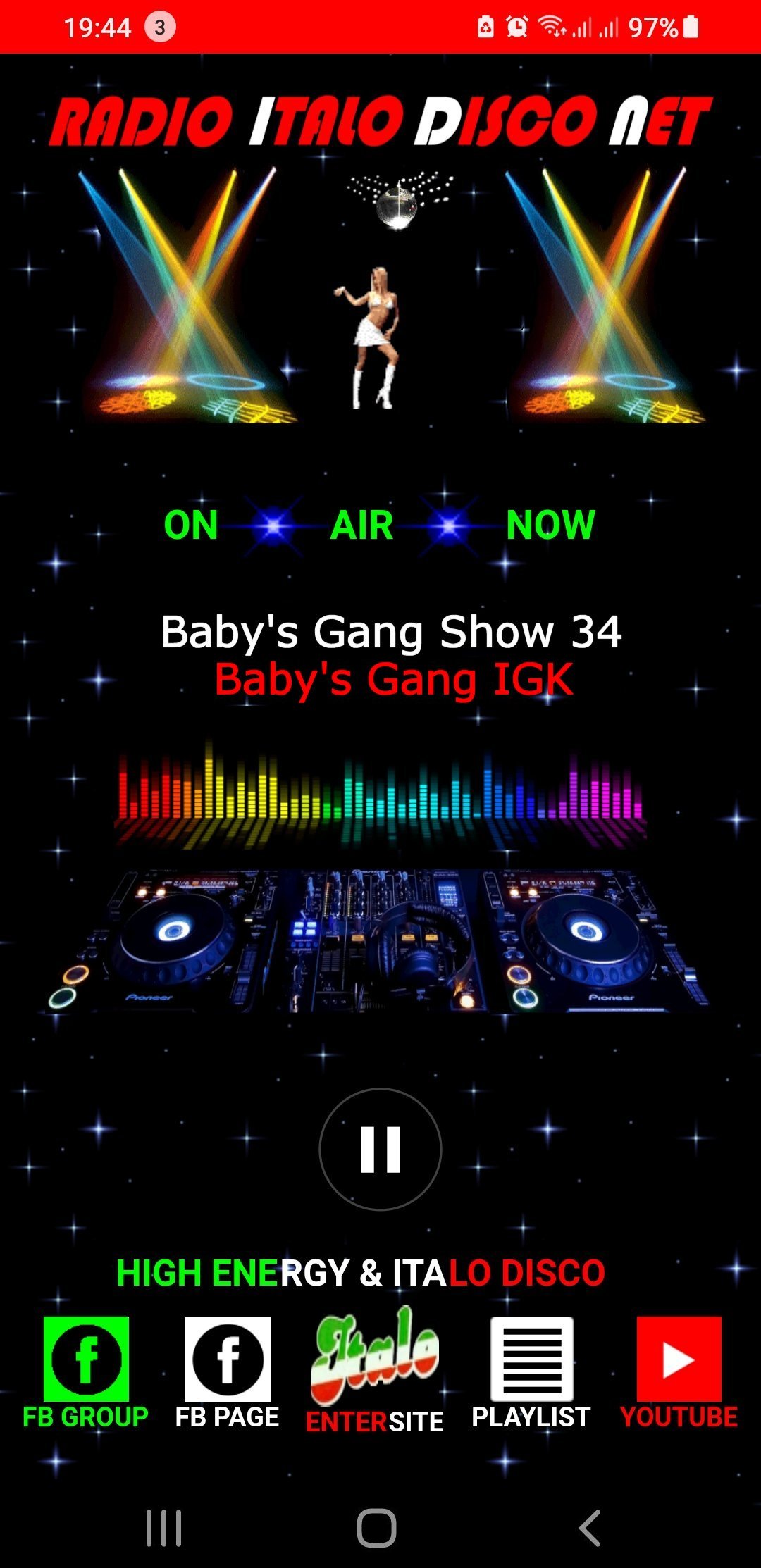
Task: Go to the home screen
Action: click(x=376, y=1528)
